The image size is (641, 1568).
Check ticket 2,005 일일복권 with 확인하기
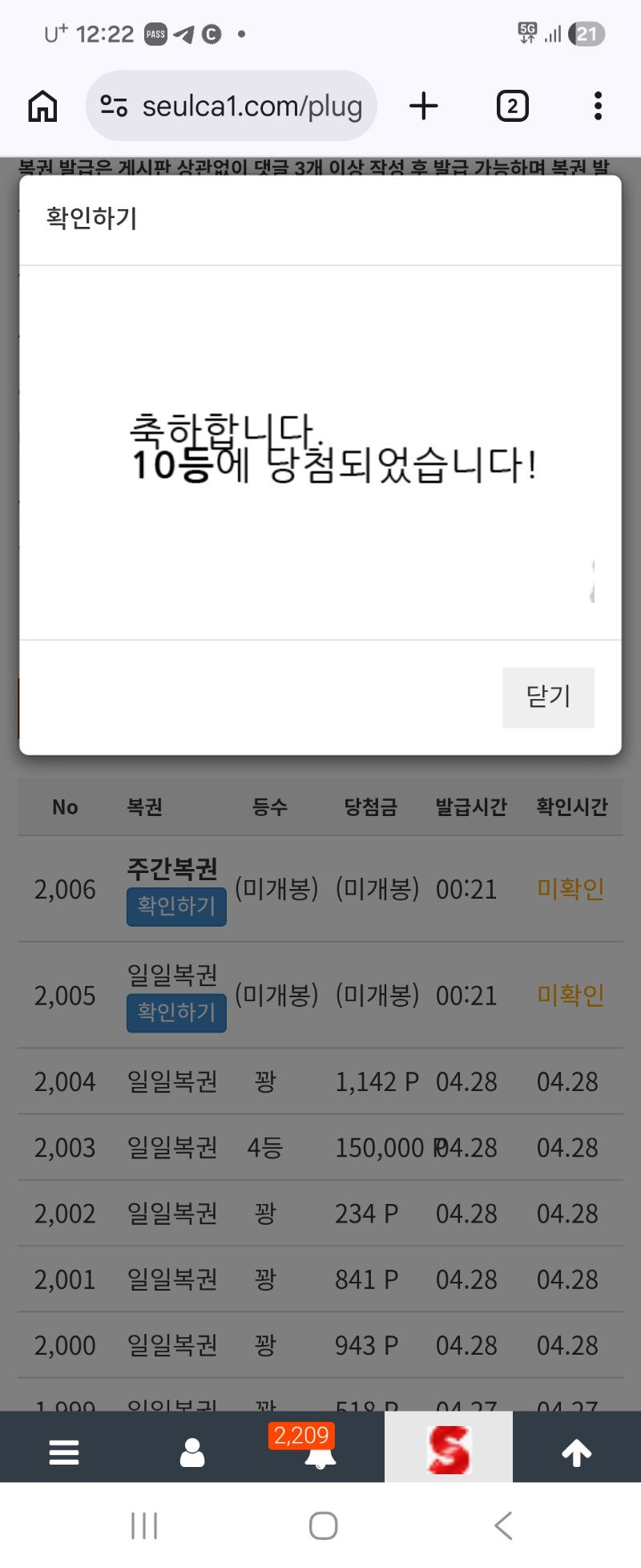[x=176, y=1012]
